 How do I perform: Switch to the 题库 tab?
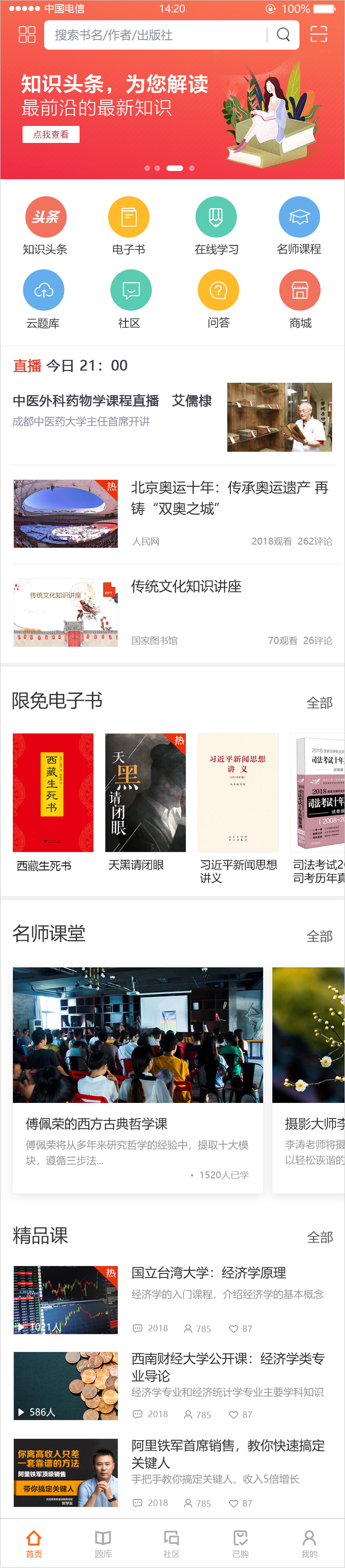click(x=103, y=1543)
